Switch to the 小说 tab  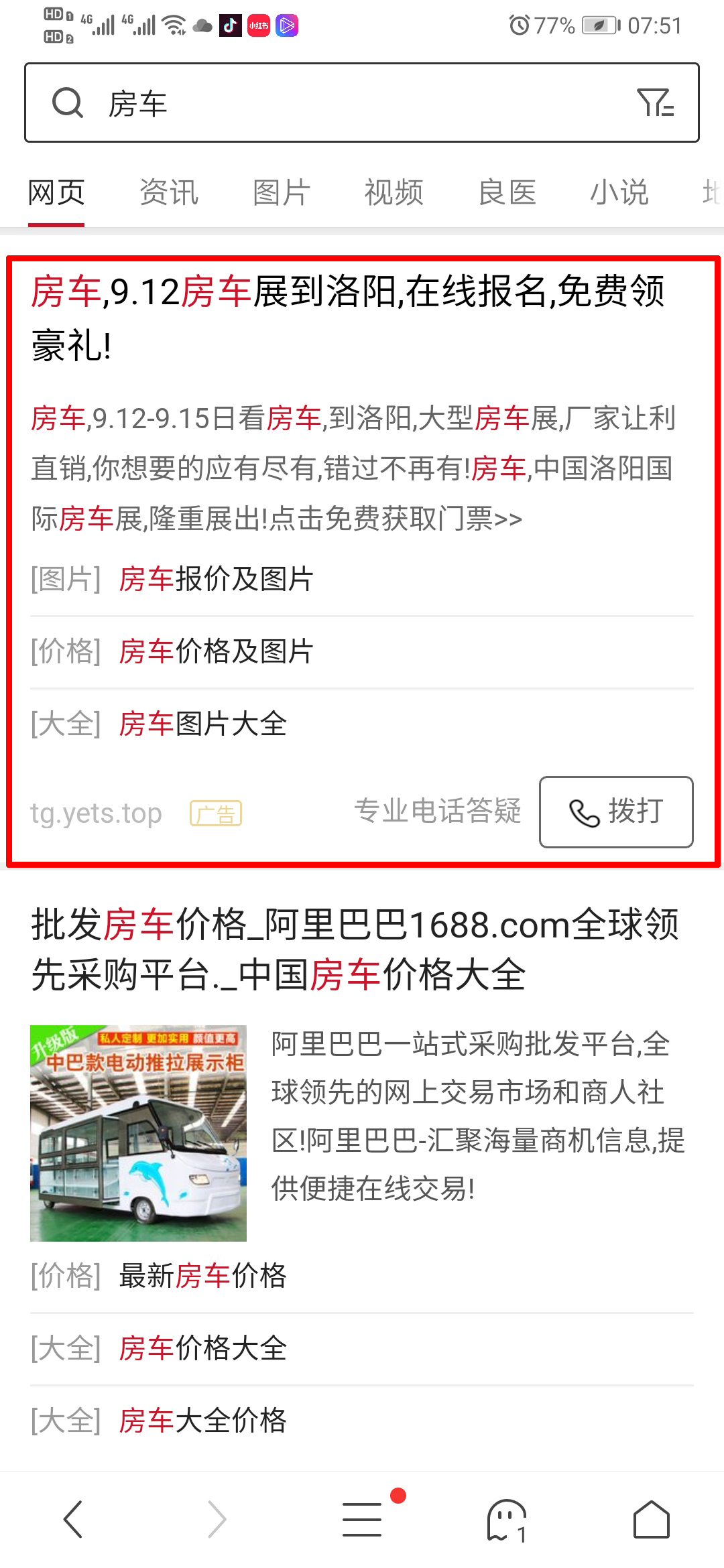(x=619, y=193)
